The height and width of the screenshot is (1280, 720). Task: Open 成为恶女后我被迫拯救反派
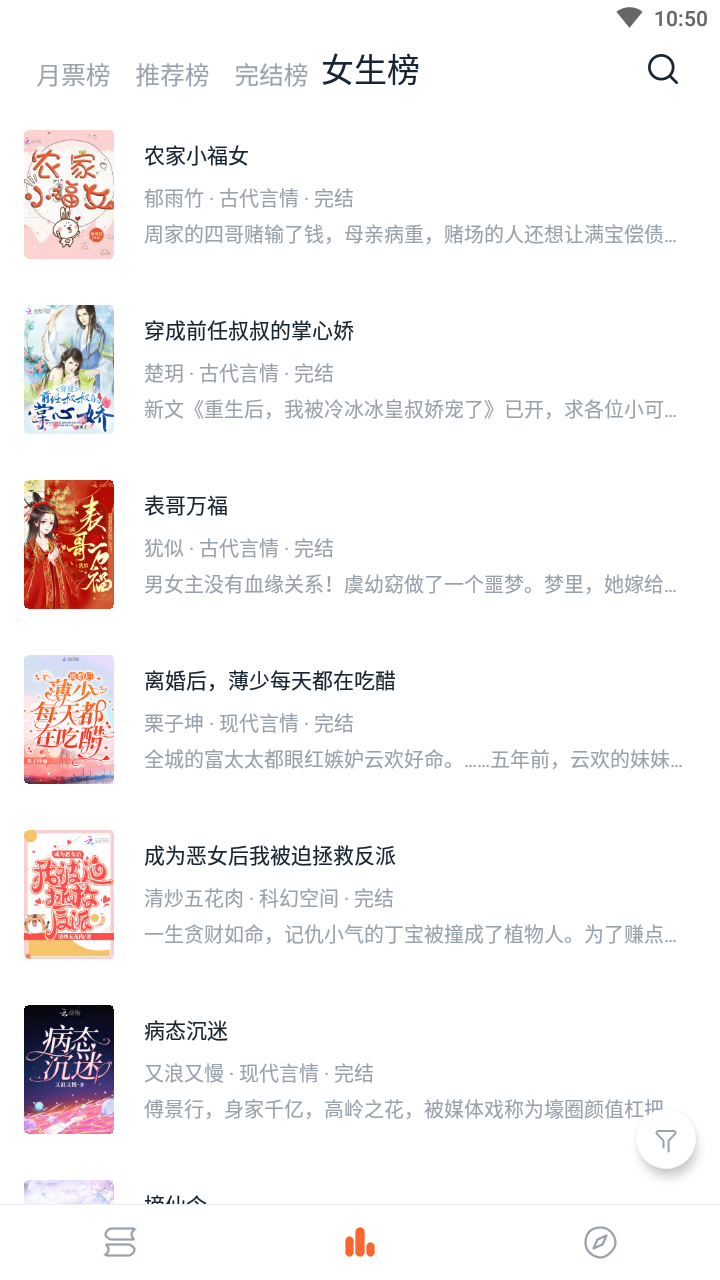(x=360, y=895)
